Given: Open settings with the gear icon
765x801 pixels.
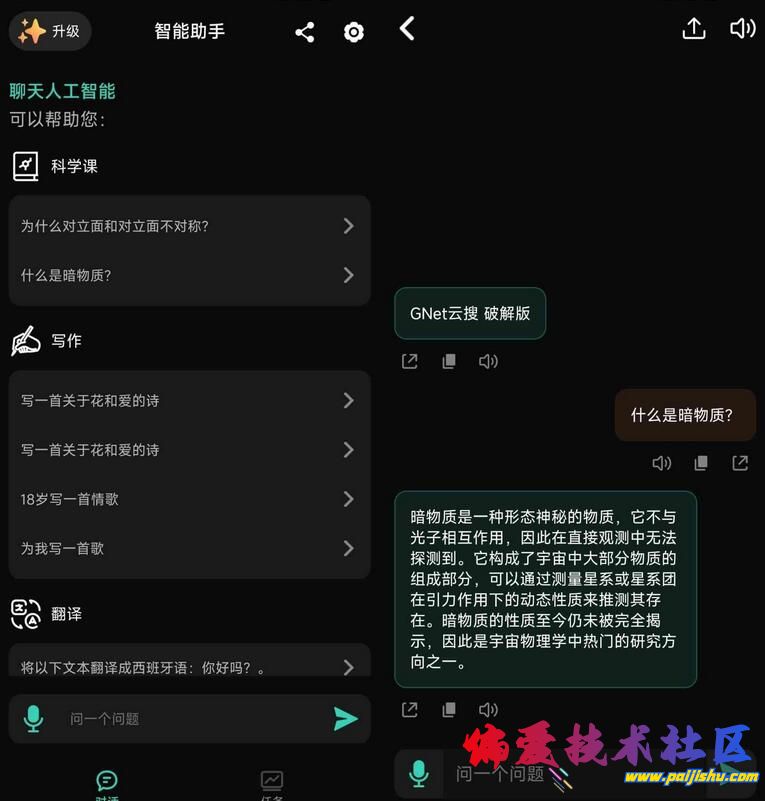Looking at the screenshot, I should (353, 32).
